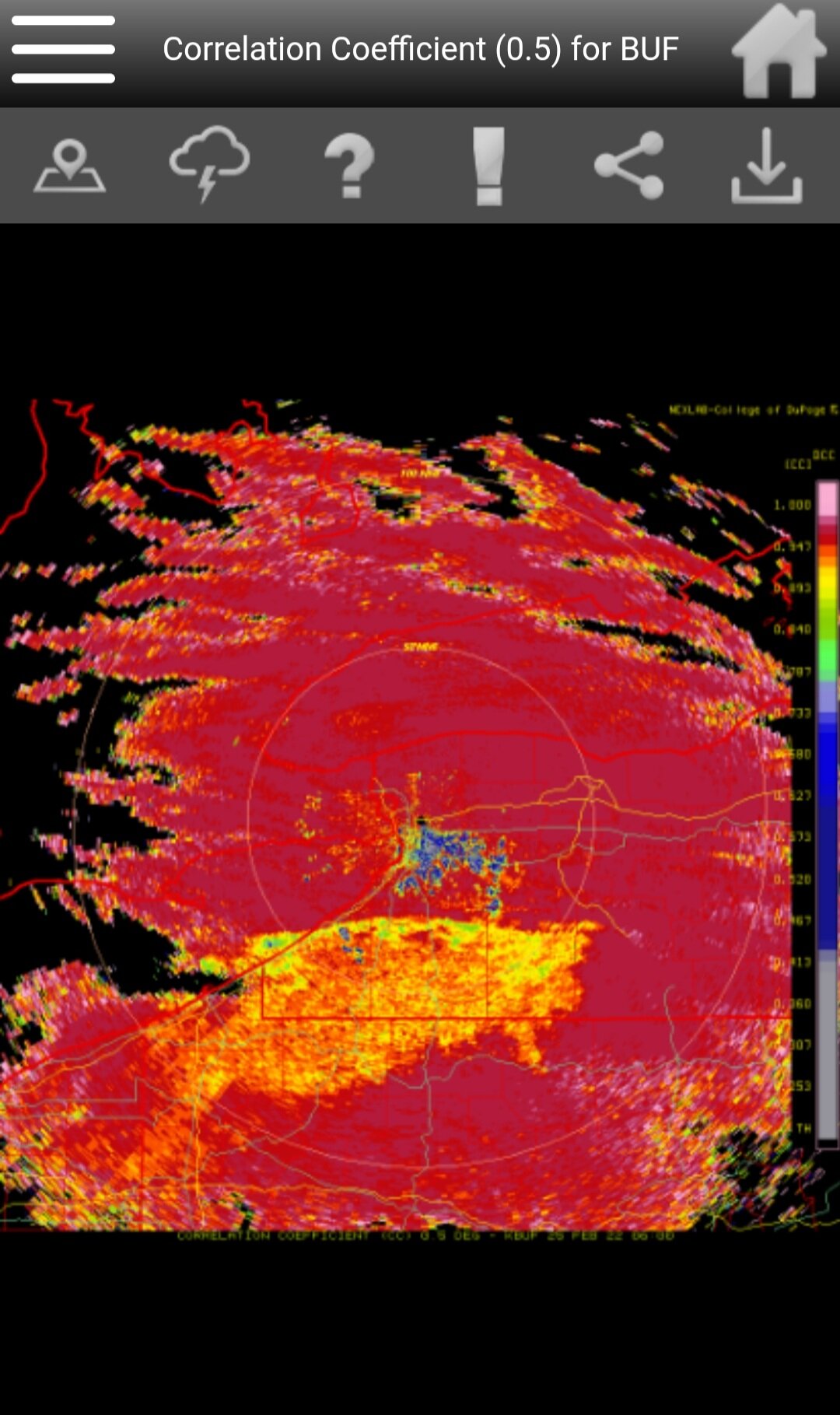The image size is (840, 1415).
Task: Open the exclamation mark alerts
Action: pyautogui.click(x=489, y=166)
